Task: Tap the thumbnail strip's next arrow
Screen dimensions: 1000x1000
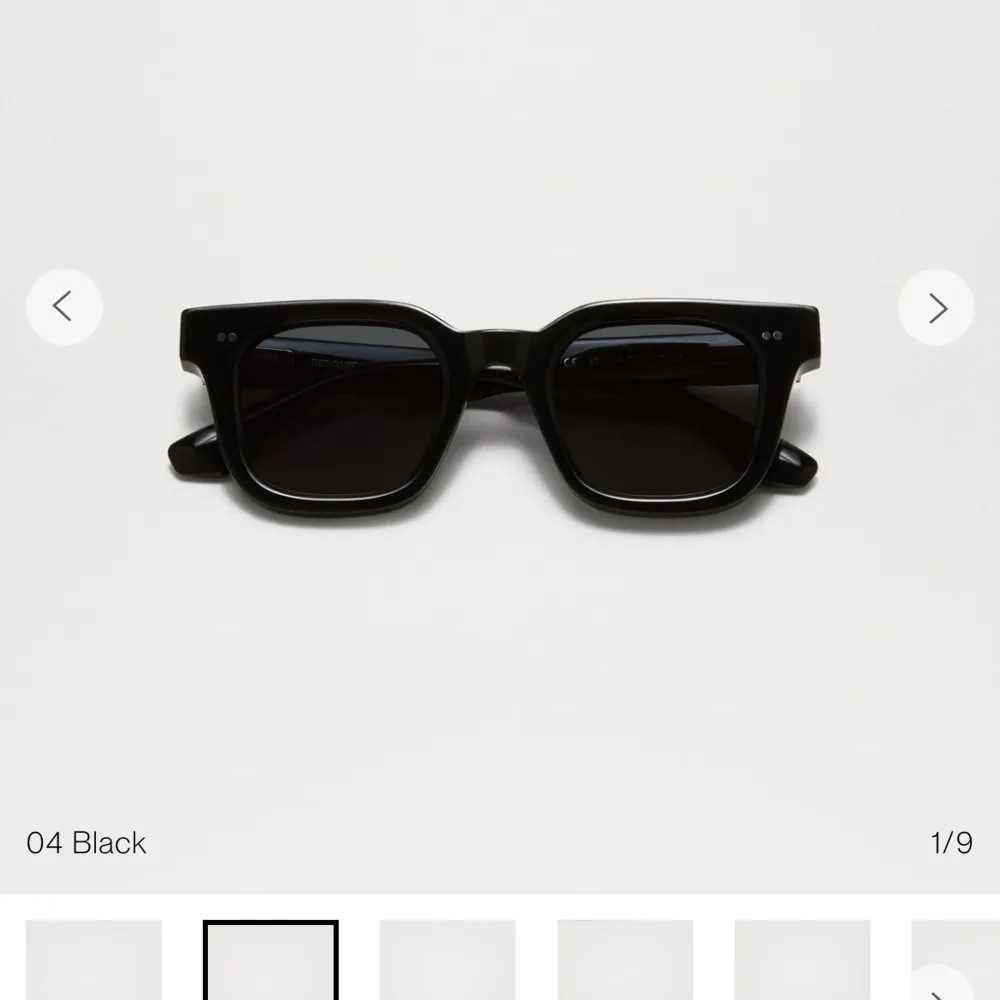Action: pyautogui.click(x=938, y=988)
